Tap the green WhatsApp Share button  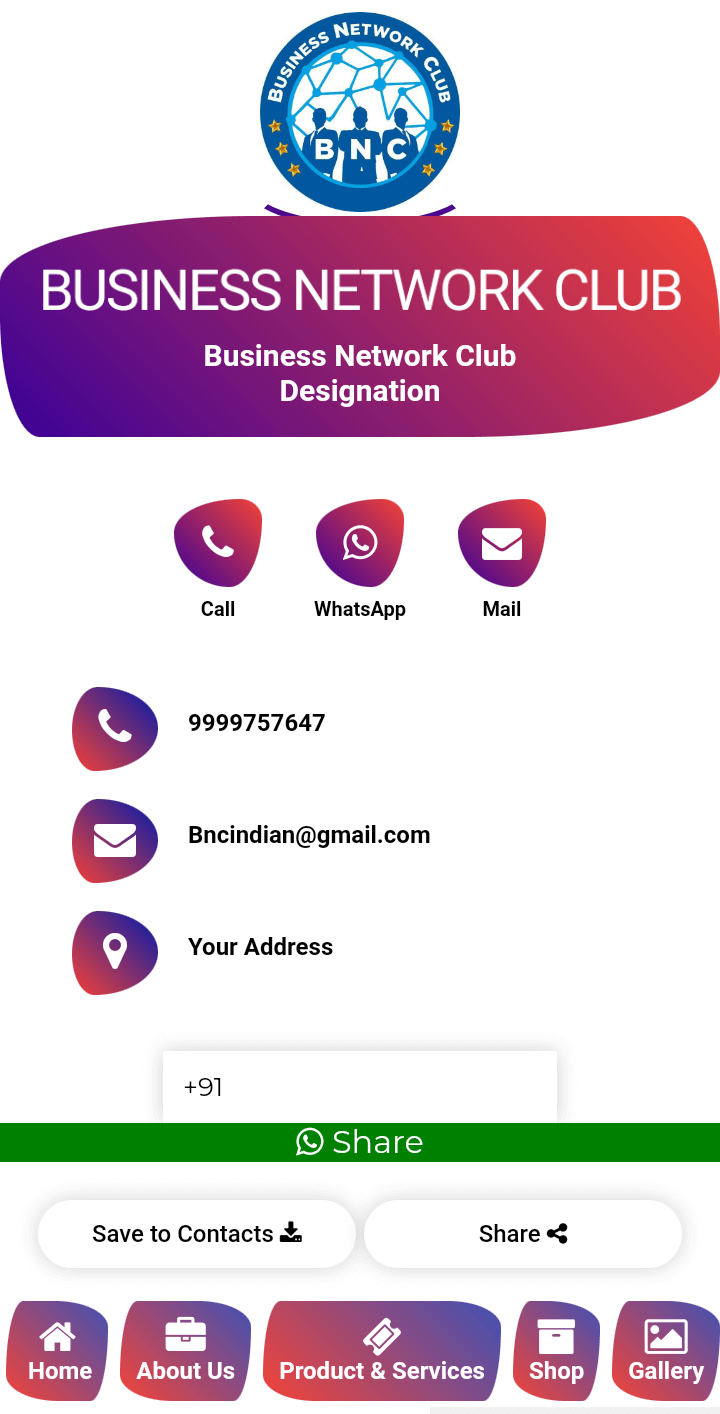360,1142
